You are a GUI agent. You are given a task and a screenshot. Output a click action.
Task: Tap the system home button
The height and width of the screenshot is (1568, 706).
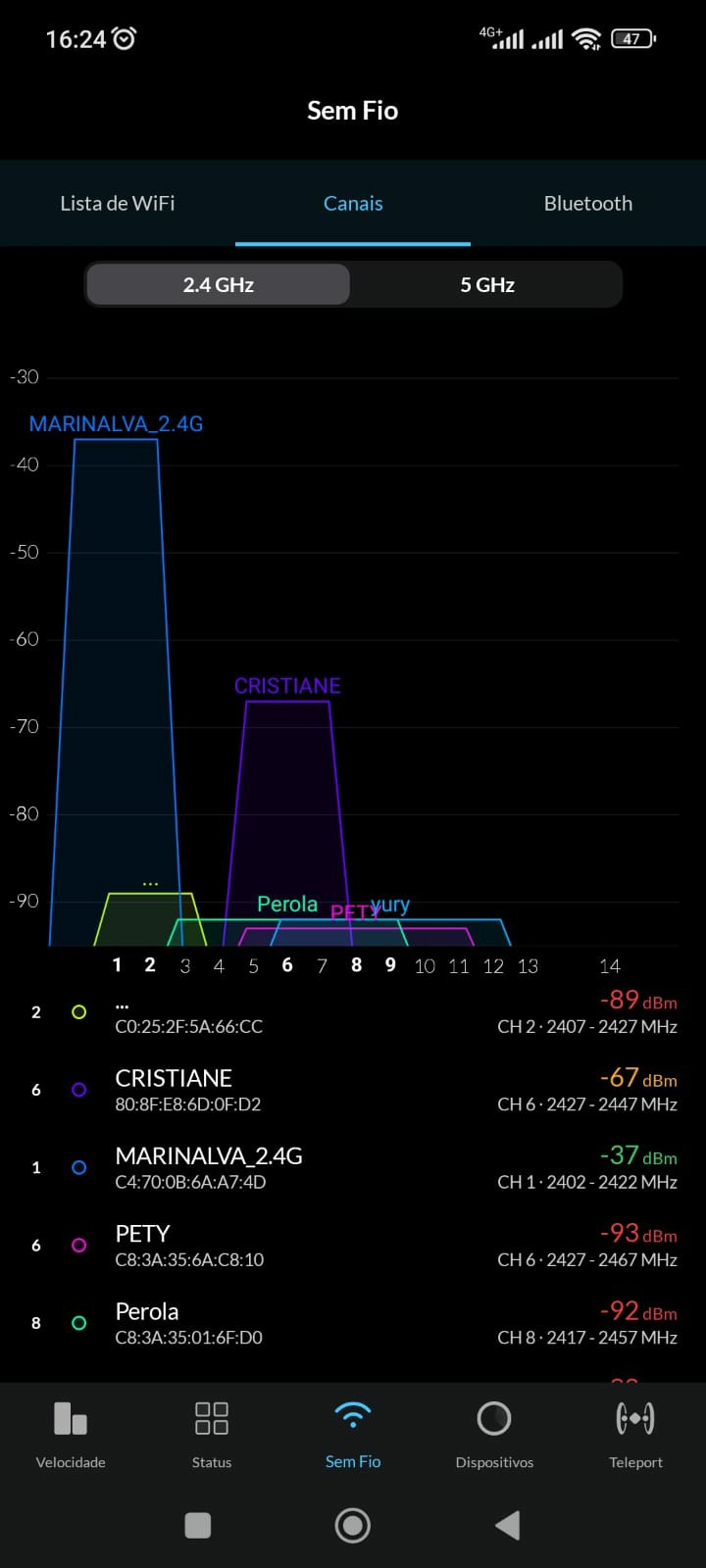[x=353, y=1525]
